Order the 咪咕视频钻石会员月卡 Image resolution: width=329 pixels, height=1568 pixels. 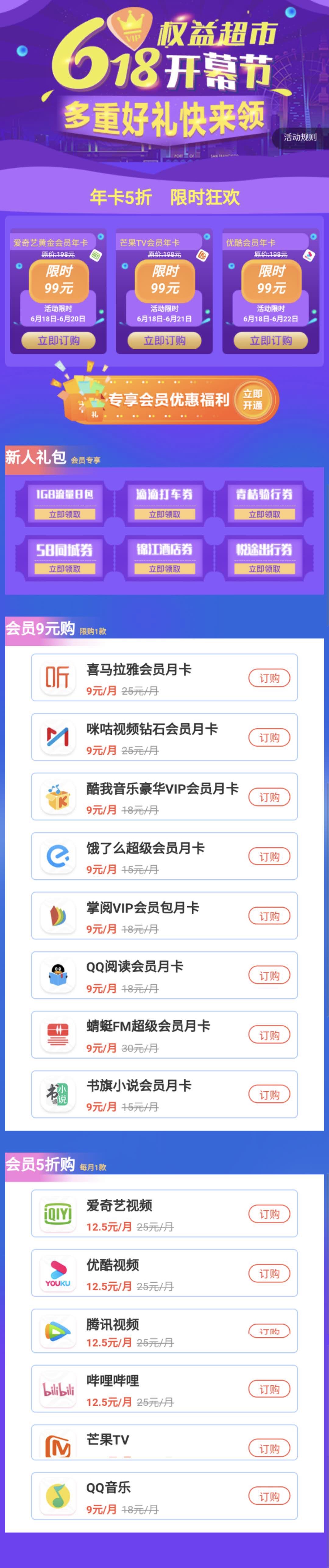(269, 738)
